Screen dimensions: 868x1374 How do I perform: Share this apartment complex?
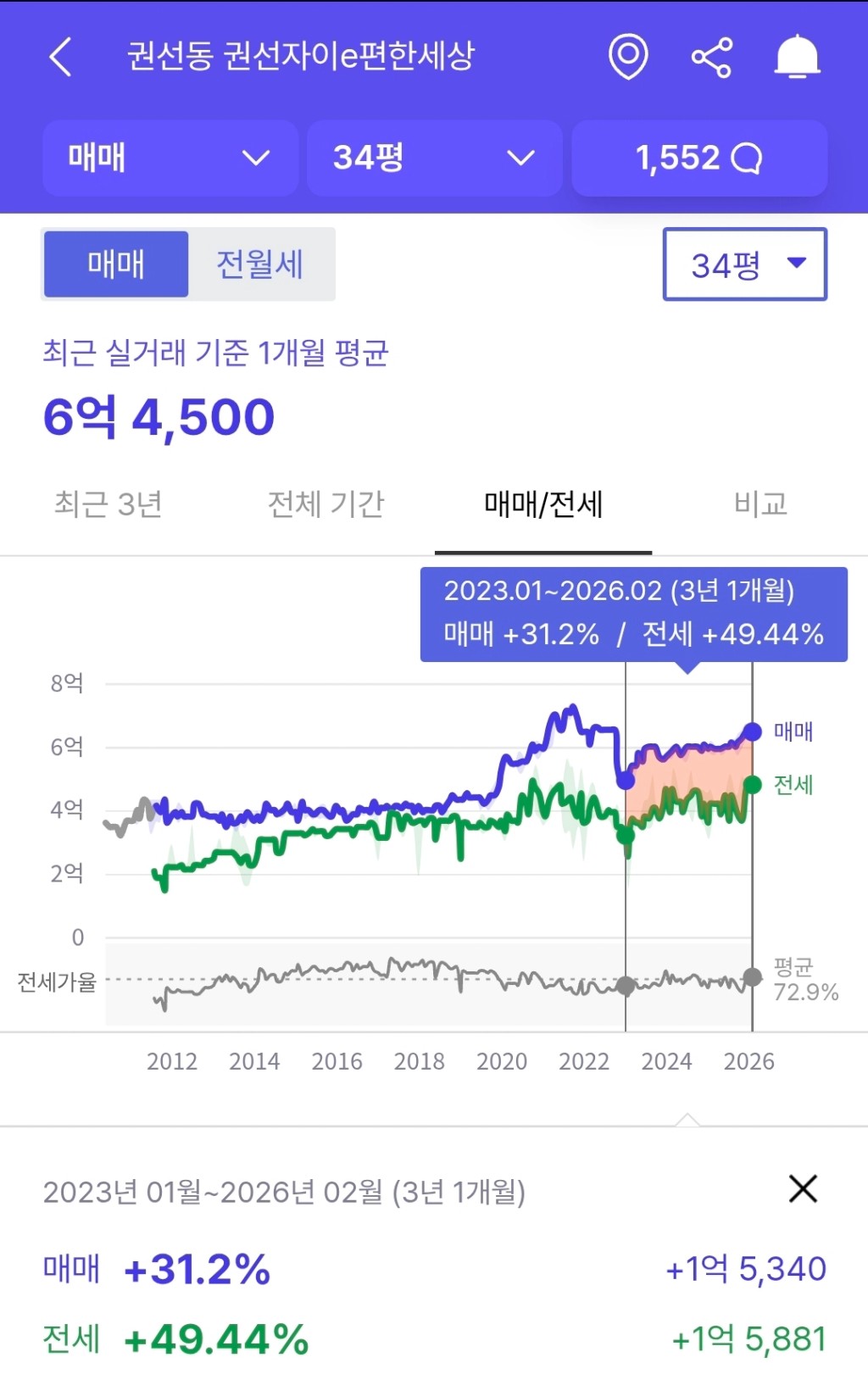pyautogui.click(x=711, y=58)
